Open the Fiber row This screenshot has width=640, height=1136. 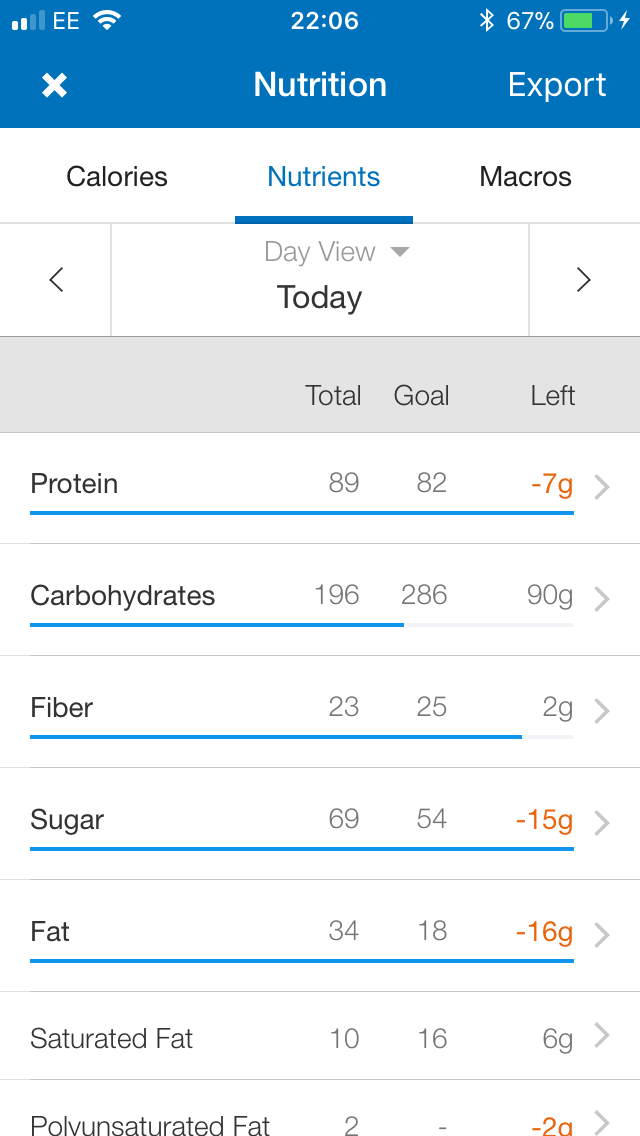[x=320, y=710]
